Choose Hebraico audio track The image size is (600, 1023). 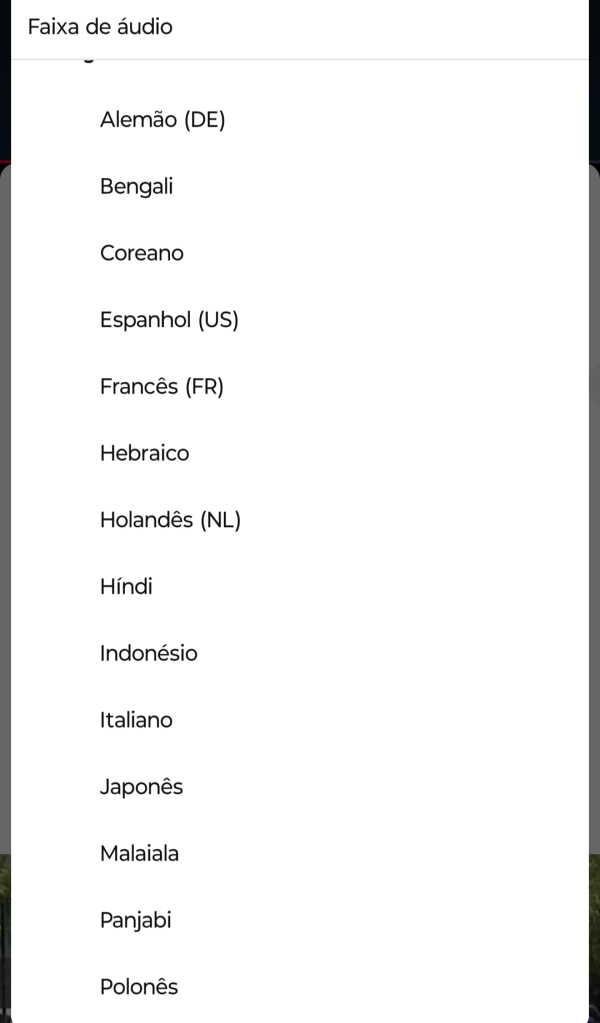point(145,453)
